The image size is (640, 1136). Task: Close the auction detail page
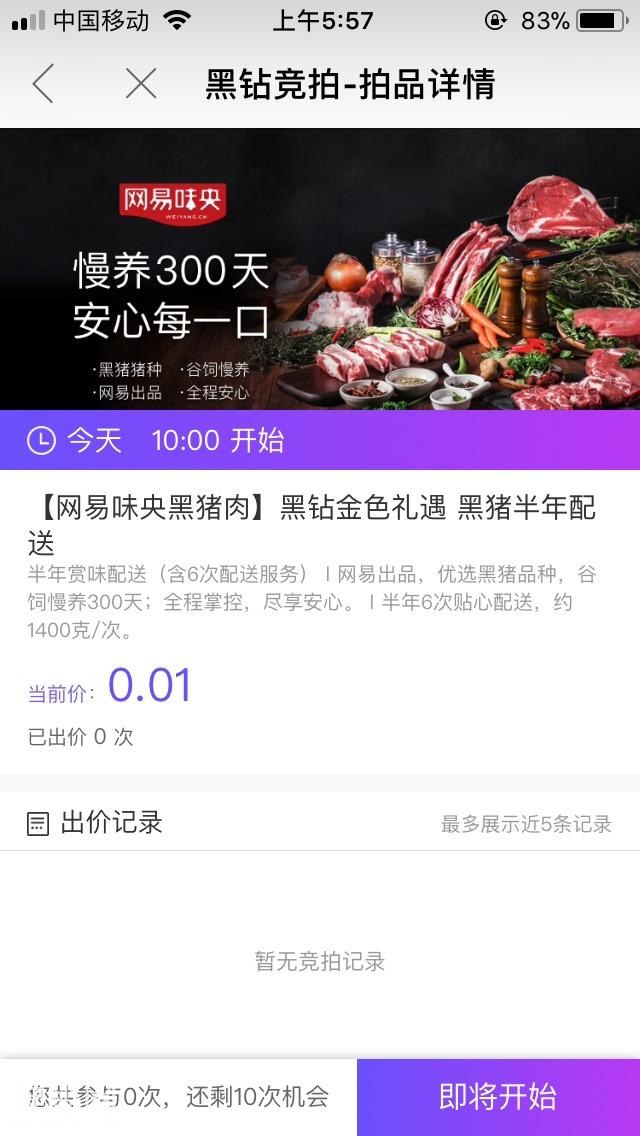(141, 84)
